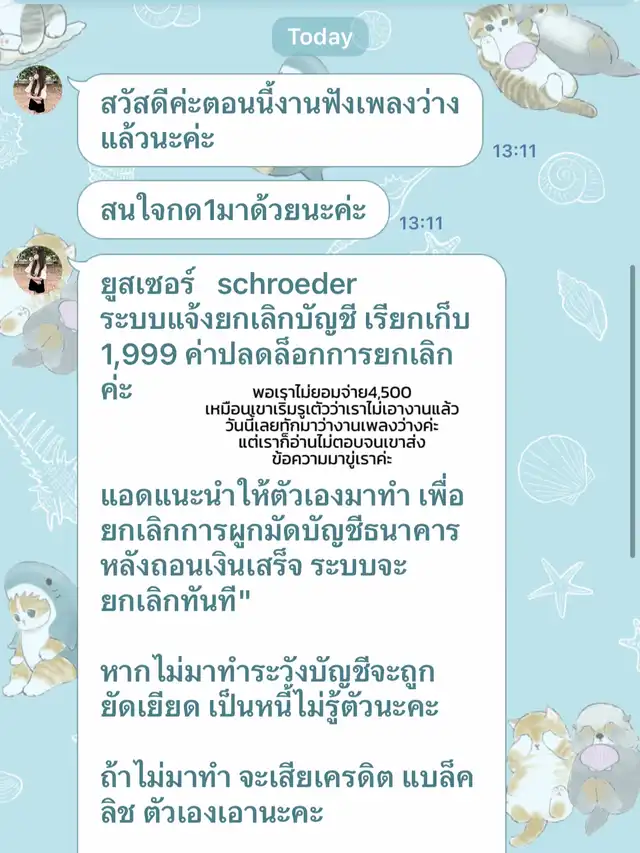Open sender's avatar beside the ยูสเซอร์ schroeder message
The width and height of the screenshot is (640, 853).
point(38,270)
